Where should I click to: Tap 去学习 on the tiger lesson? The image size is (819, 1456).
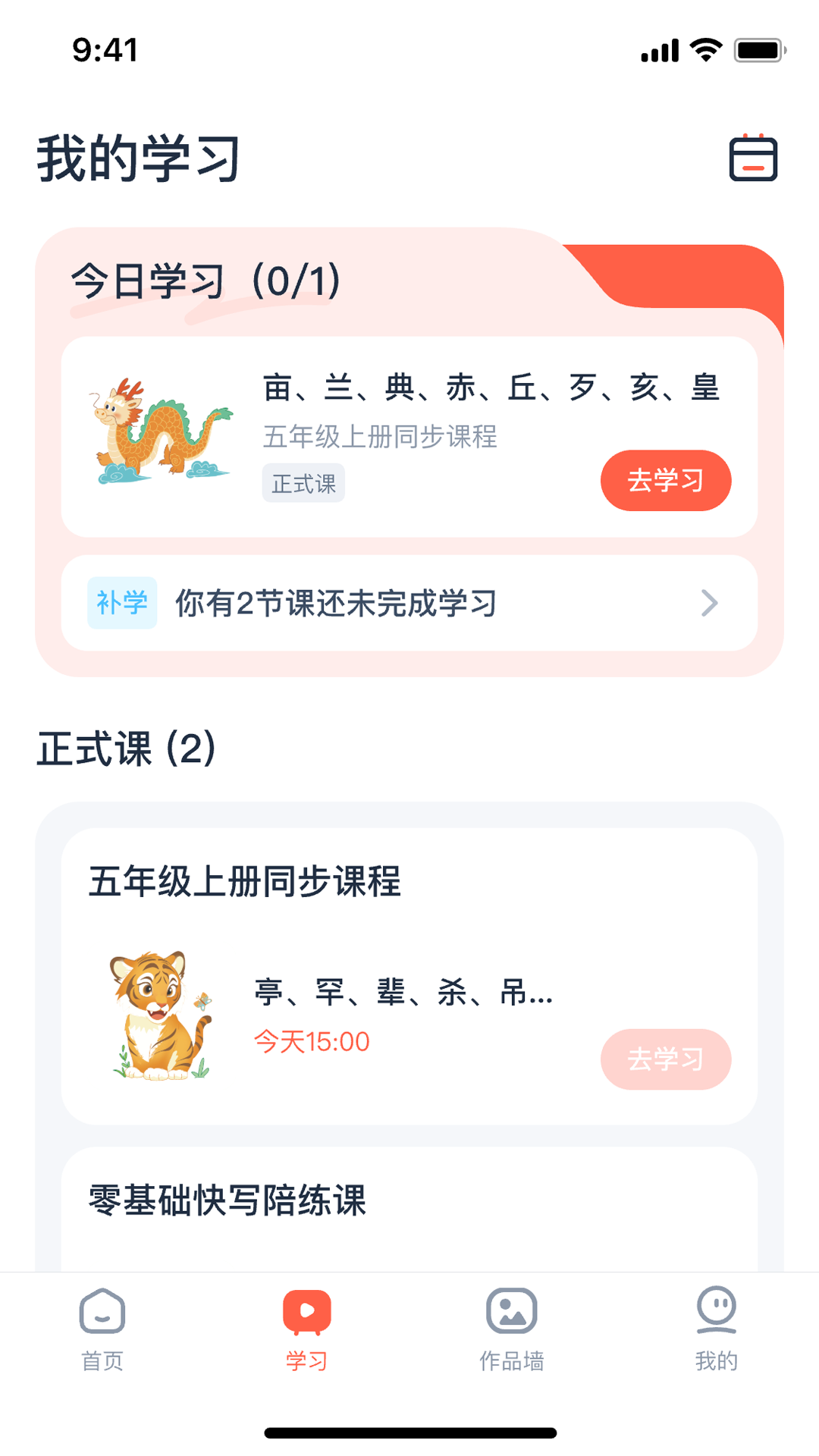(666, 1059)
